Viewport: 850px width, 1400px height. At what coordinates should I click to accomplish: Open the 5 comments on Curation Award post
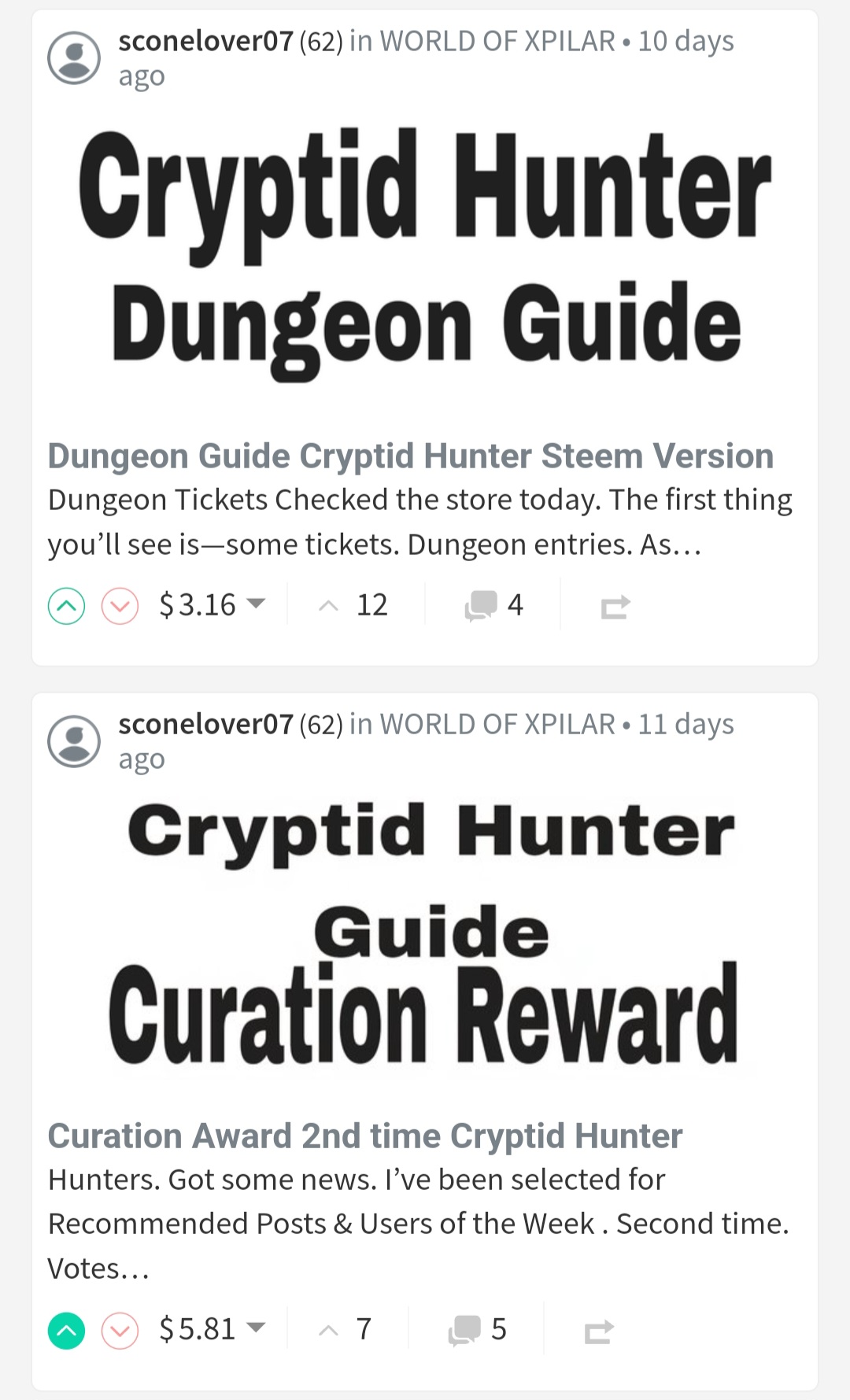(477, 1328)
